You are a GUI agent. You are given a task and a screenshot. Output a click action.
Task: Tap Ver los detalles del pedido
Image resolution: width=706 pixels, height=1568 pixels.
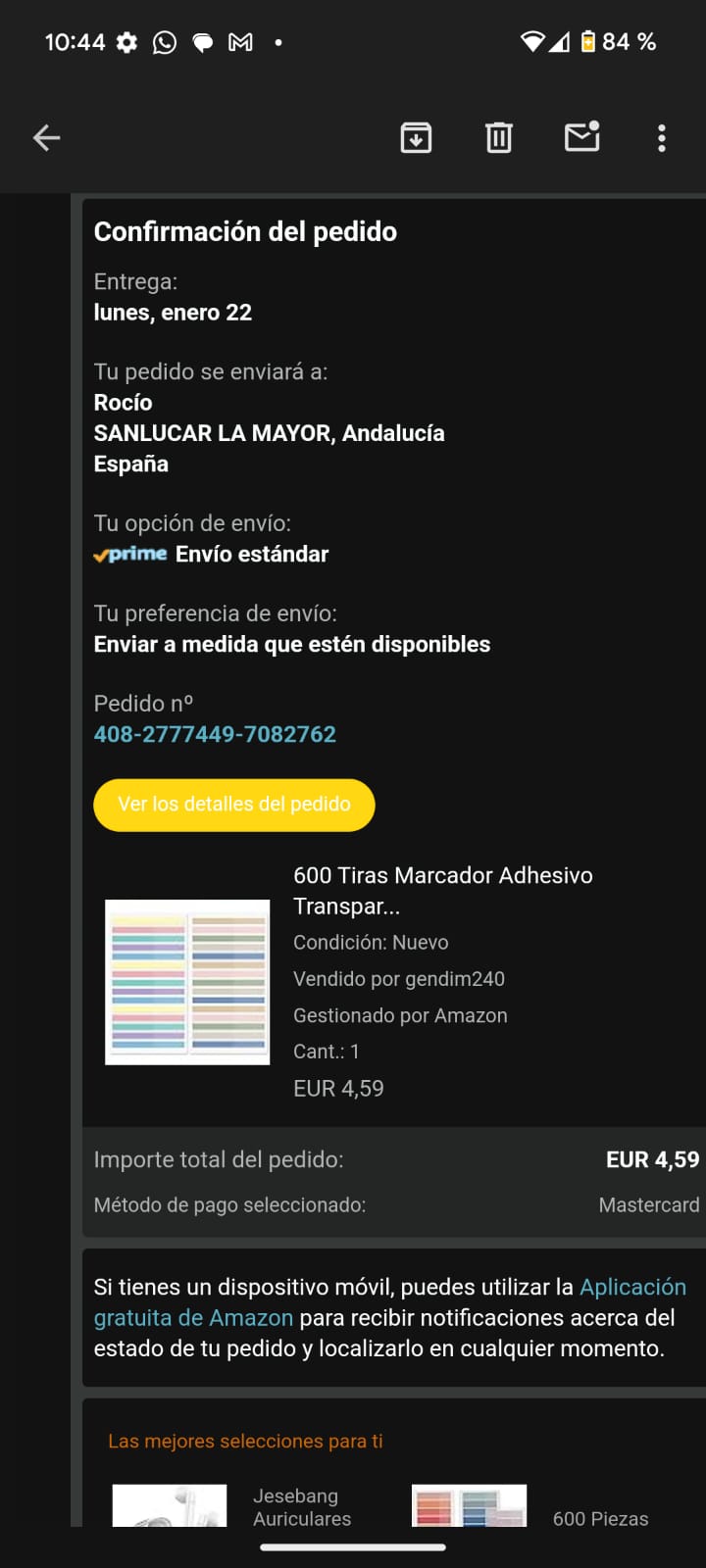tap(234, 805)
